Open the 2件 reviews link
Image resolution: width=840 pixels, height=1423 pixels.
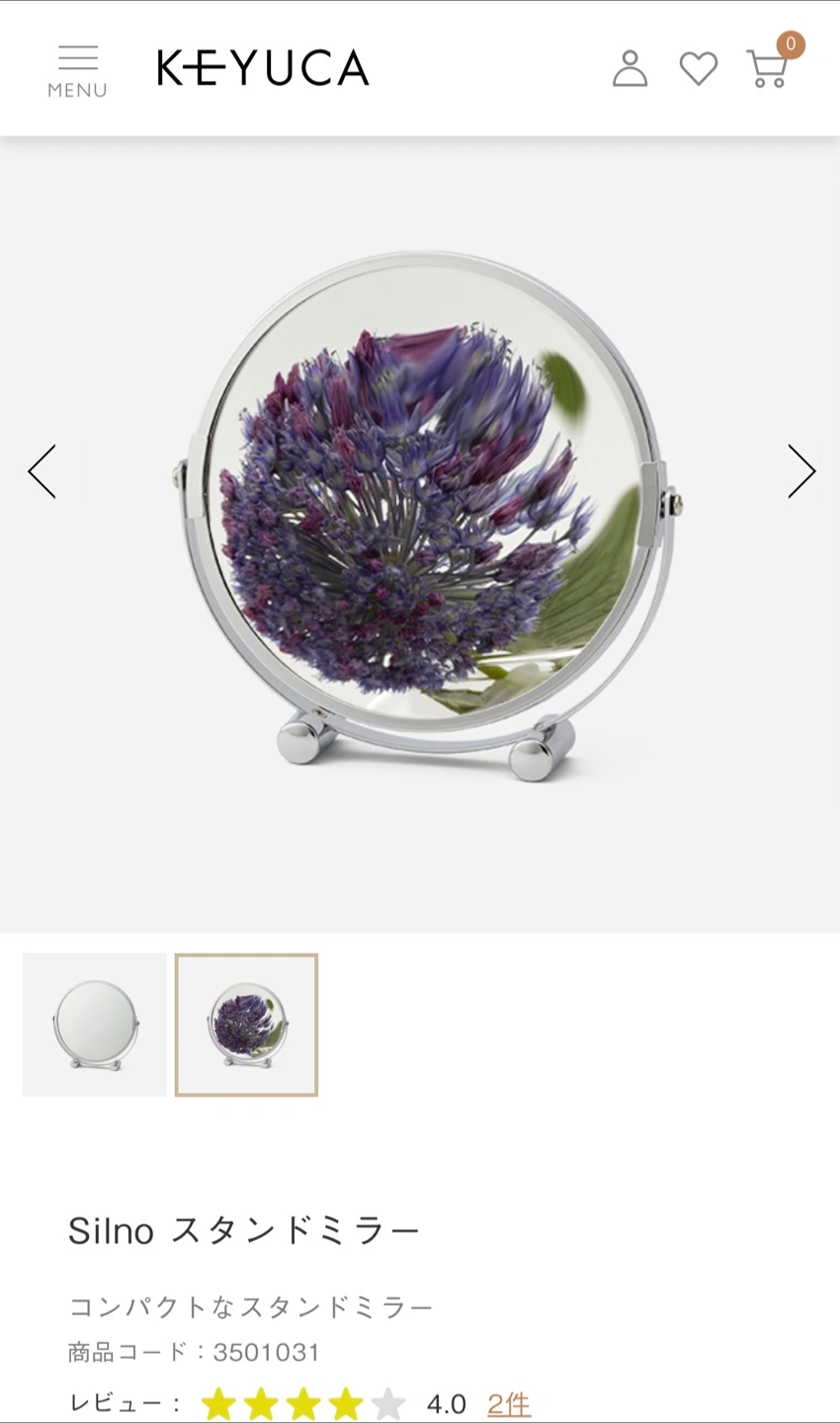tap(508, 1403)
